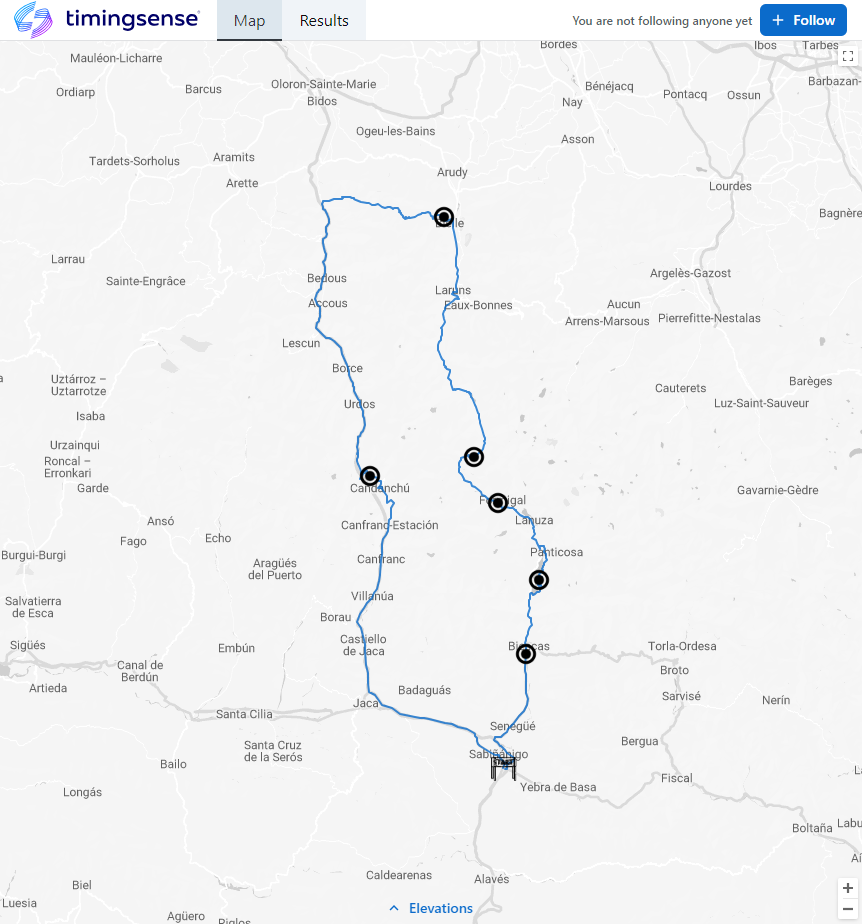This screenshot has width=862, height=924.
Task: Select the checkpoint marker near Formigal
Action: pyautogui.click(x=497, y=503)
